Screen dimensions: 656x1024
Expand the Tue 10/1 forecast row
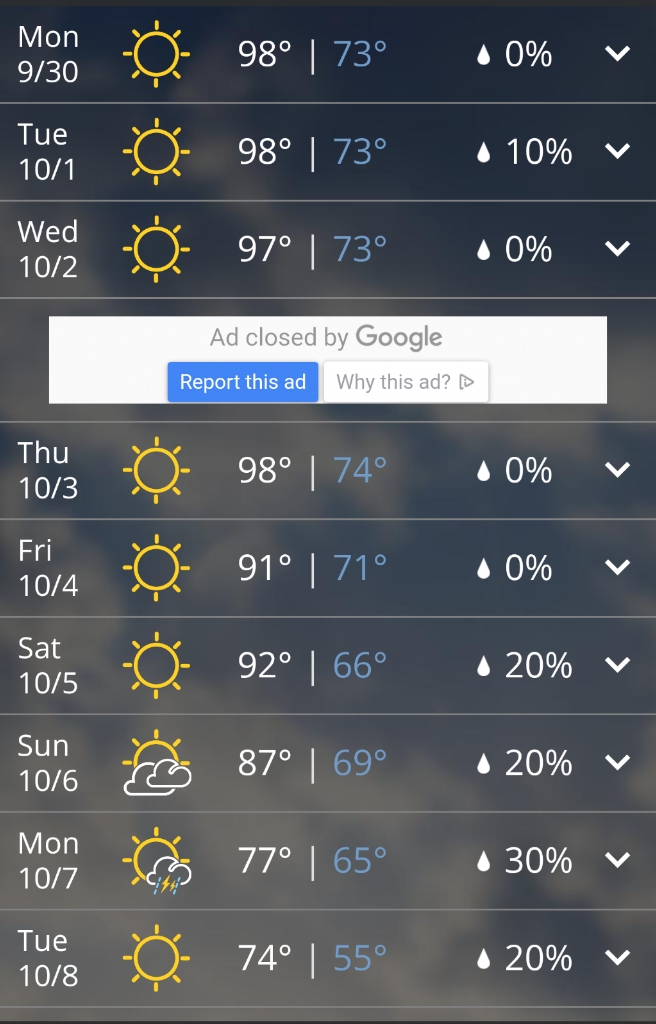618,151
